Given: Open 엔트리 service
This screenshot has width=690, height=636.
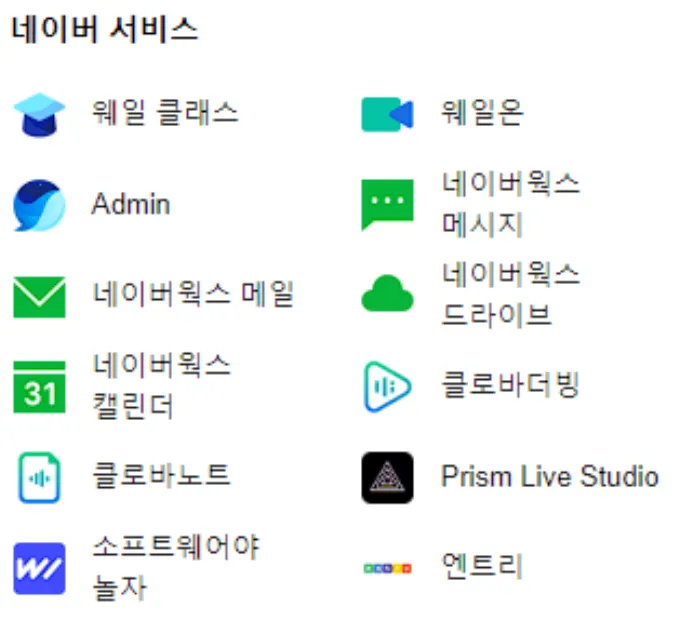Looking at the screenshot, I should coord(482,567).
